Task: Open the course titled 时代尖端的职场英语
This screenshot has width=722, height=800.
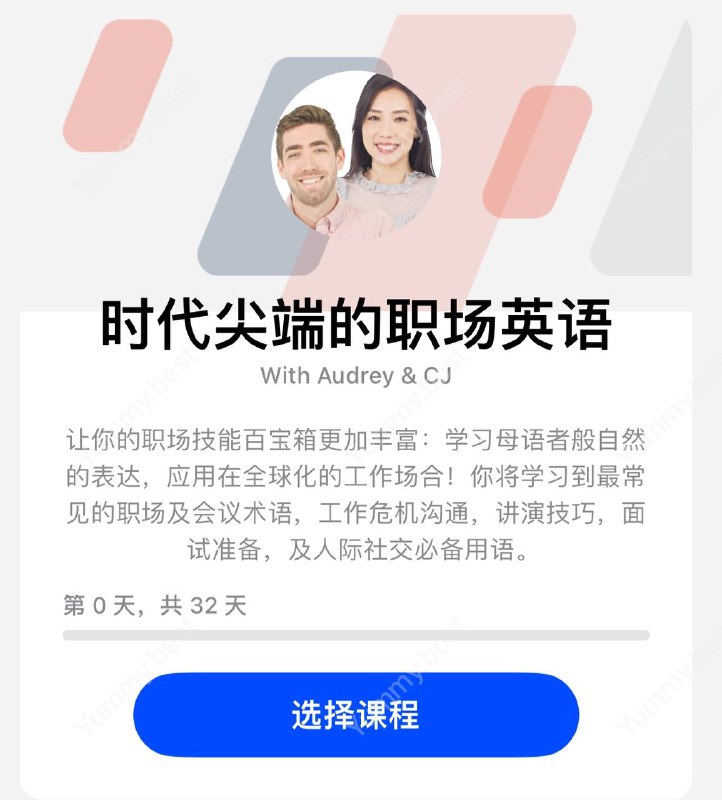Action: (360, 322)
